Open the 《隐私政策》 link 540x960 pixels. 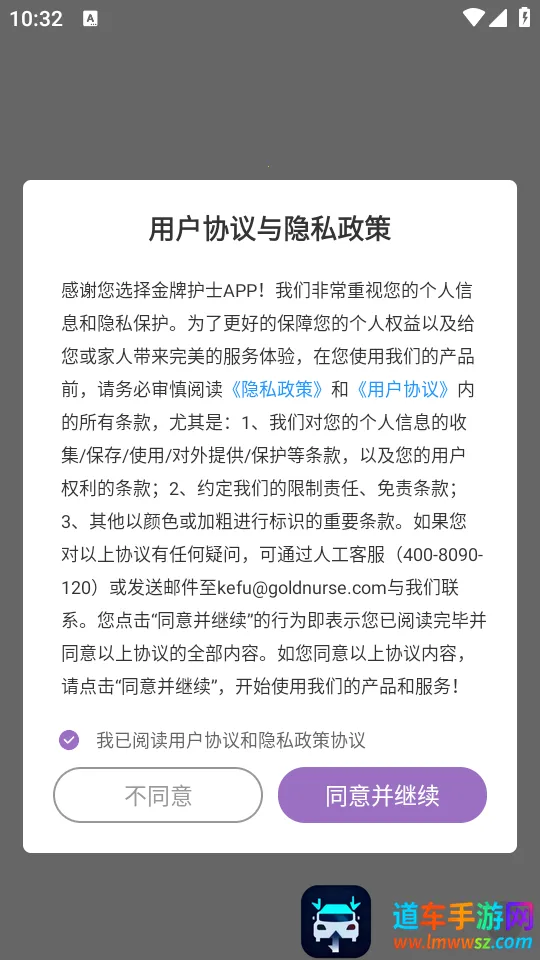pos(278,389)
